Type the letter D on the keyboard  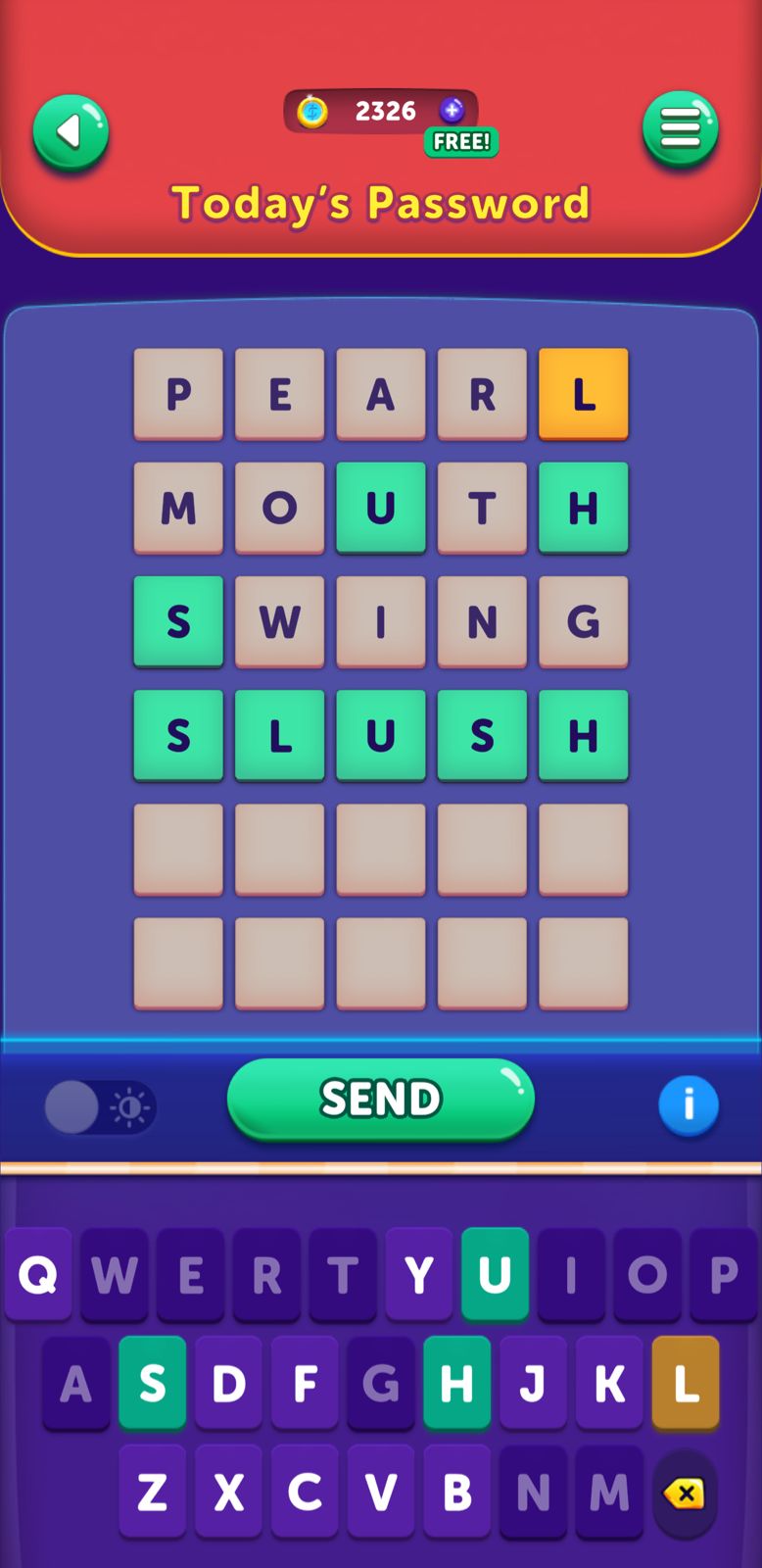228,1384
